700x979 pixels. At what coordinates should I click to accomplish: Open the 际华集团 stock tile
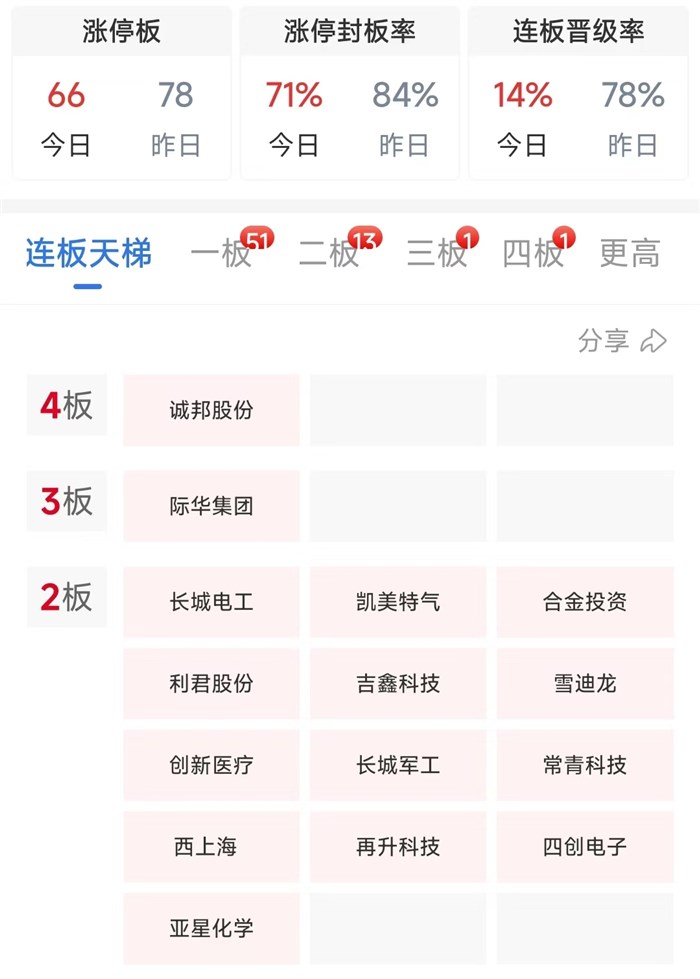[x=211, y=506]
